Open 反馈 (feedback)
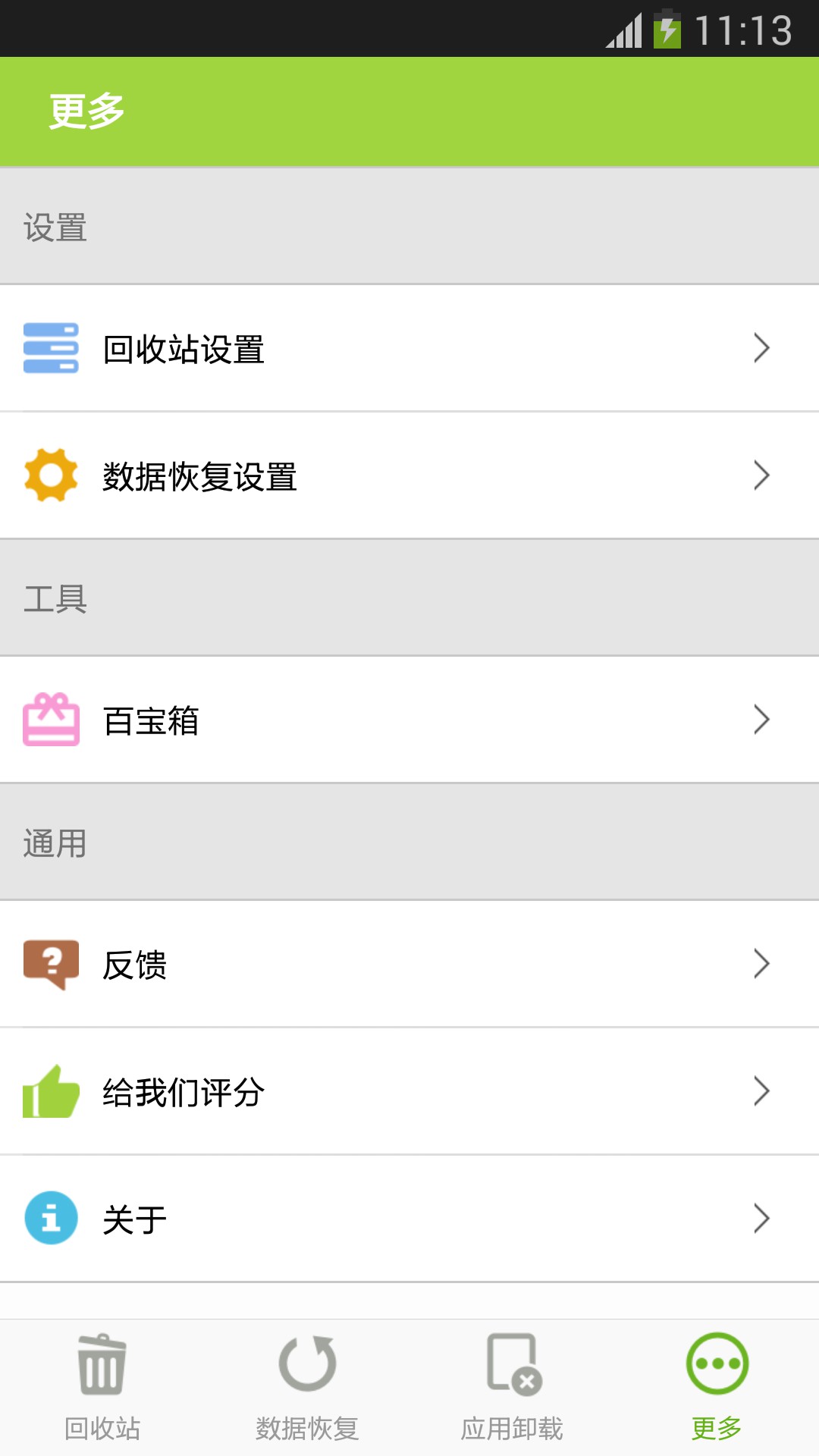Image resolution: width=819 pixels, height=1456 pixels. click(409, 964)
